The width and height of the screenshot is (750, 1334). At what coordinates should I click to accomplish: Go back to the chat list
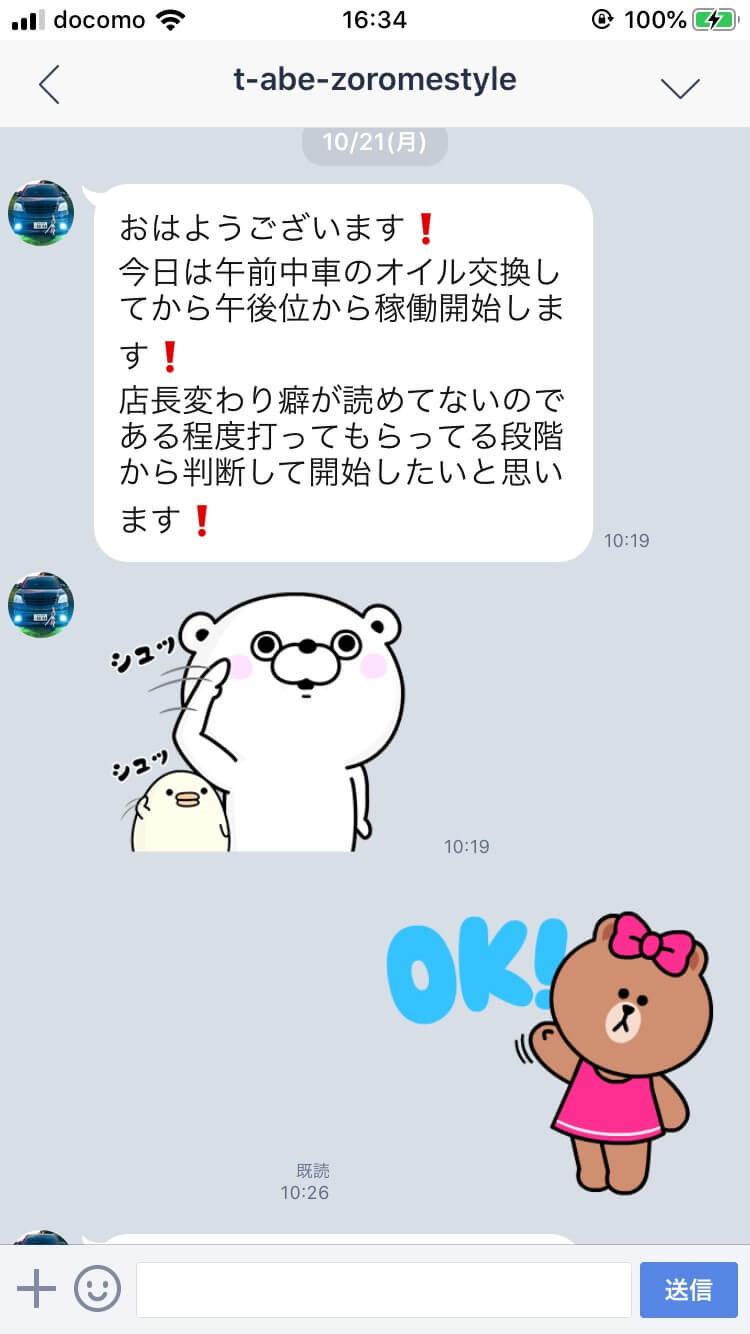49,85
